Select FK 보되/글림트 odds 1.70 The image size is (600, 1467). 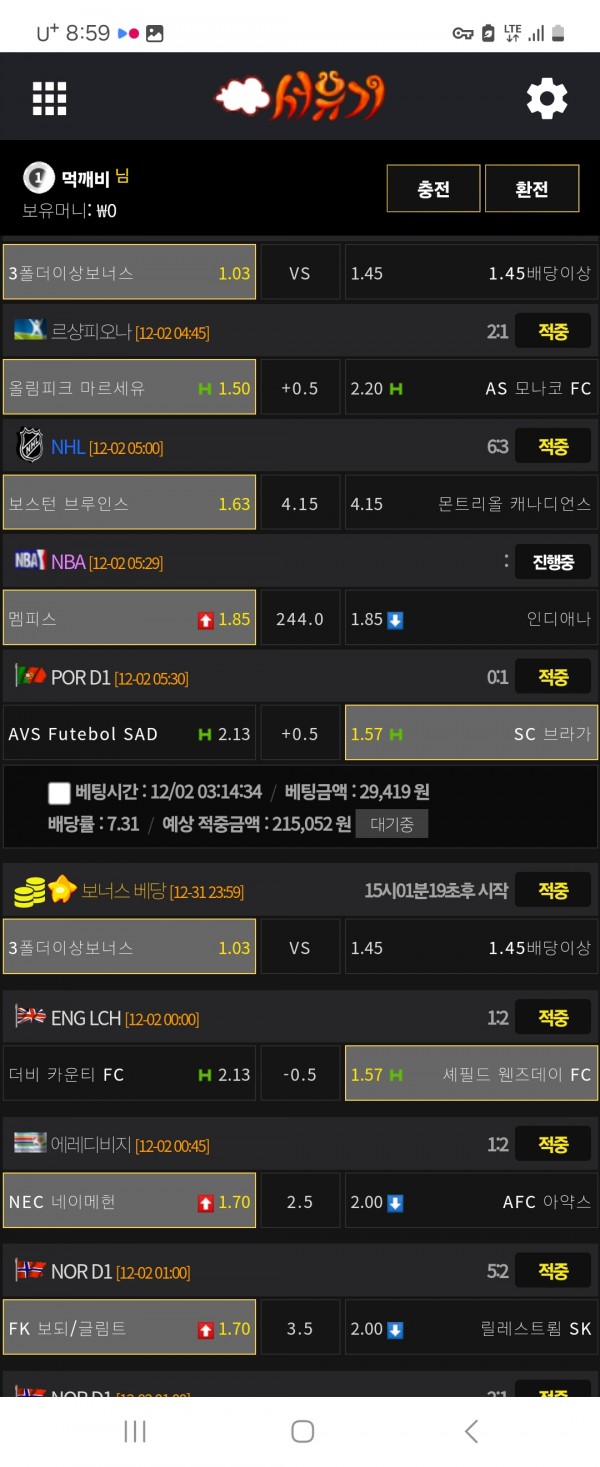[129, 1328]
